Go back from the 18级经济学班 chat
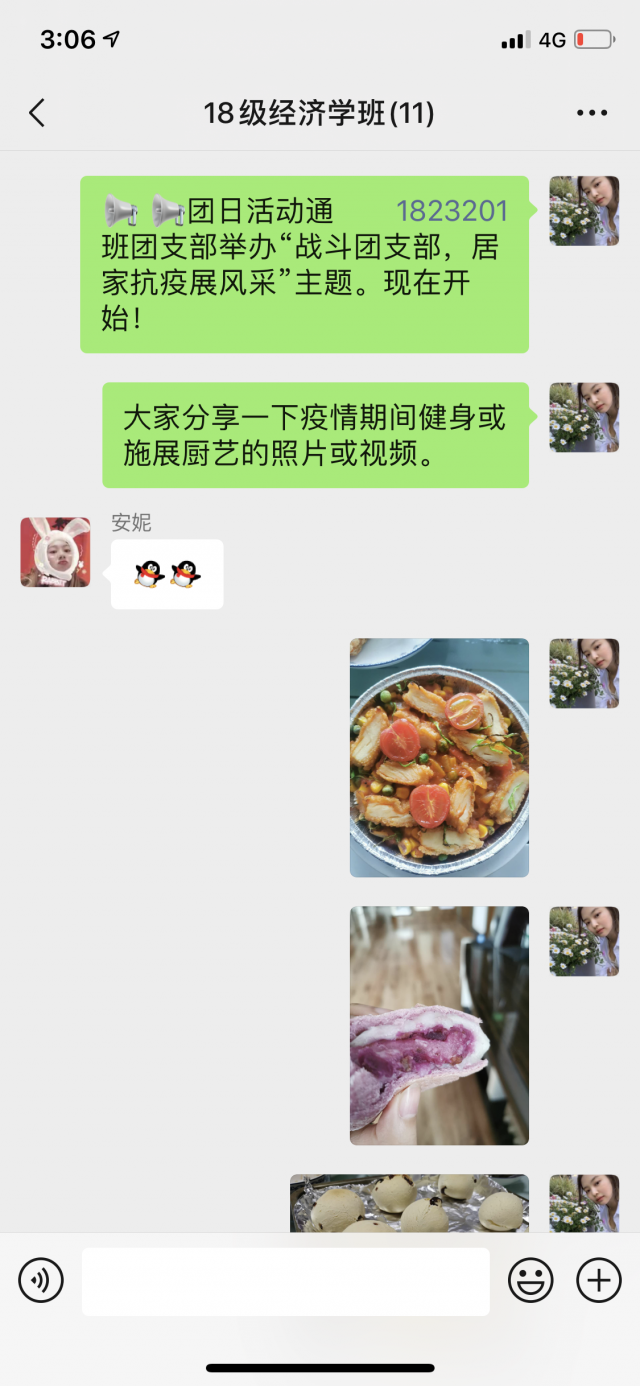 point(37,113)
